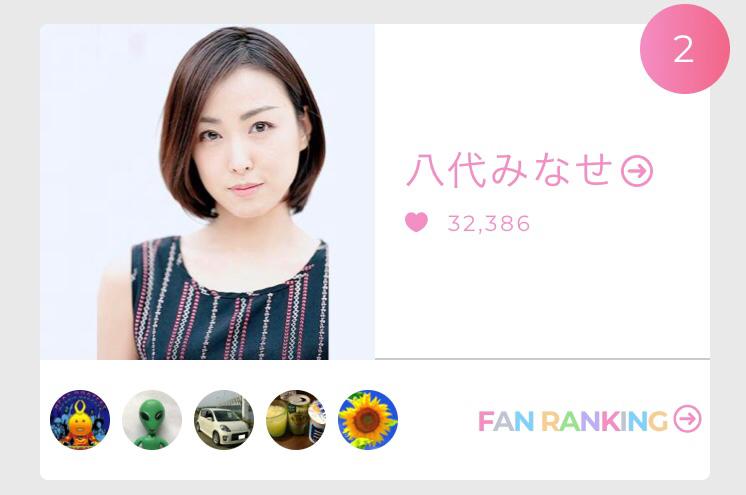This screenshot has width=746, height=495.
Task: Open 八代みなせ profile link
Action: pos(528,171)
